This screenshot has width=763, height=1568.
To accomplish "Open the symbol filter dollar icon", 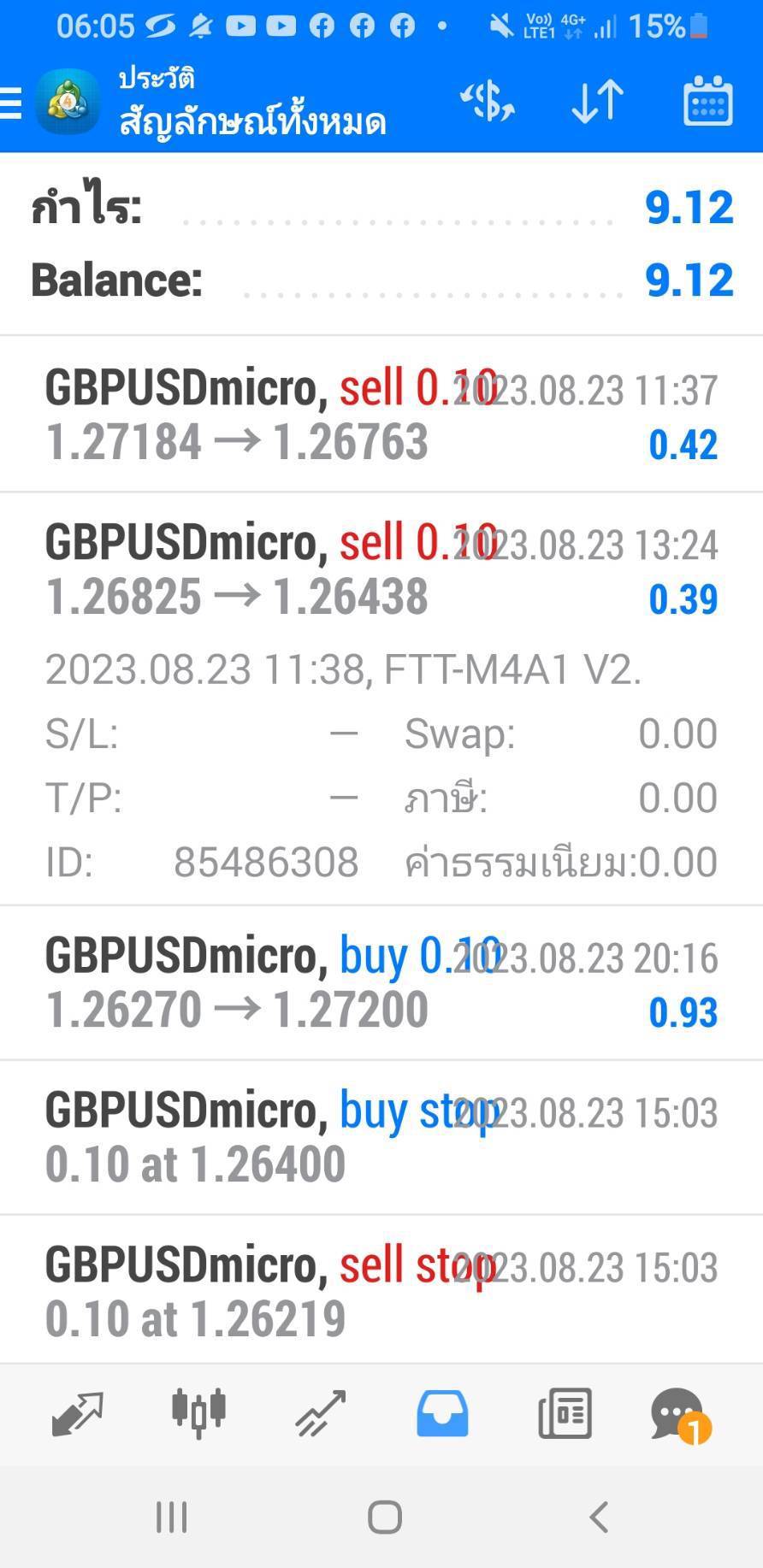I will [x=488, y=102].
